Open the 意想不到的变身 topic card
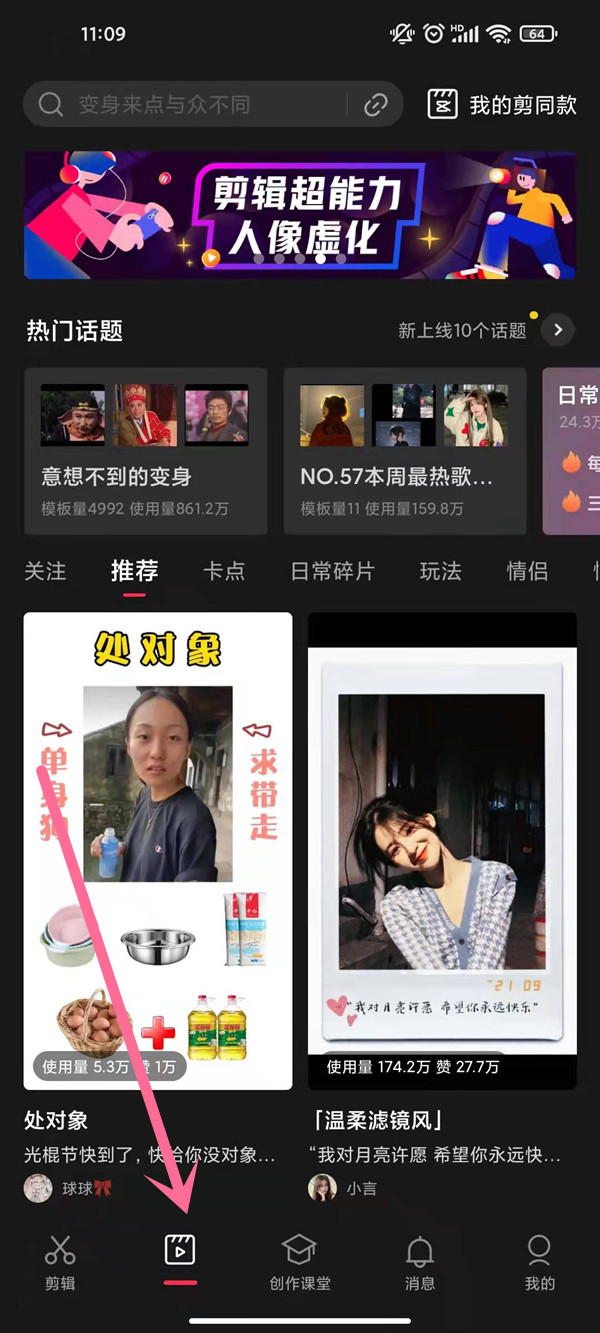Image resolution: width=600 pixels, height=1333 pixels. [146, 450]
